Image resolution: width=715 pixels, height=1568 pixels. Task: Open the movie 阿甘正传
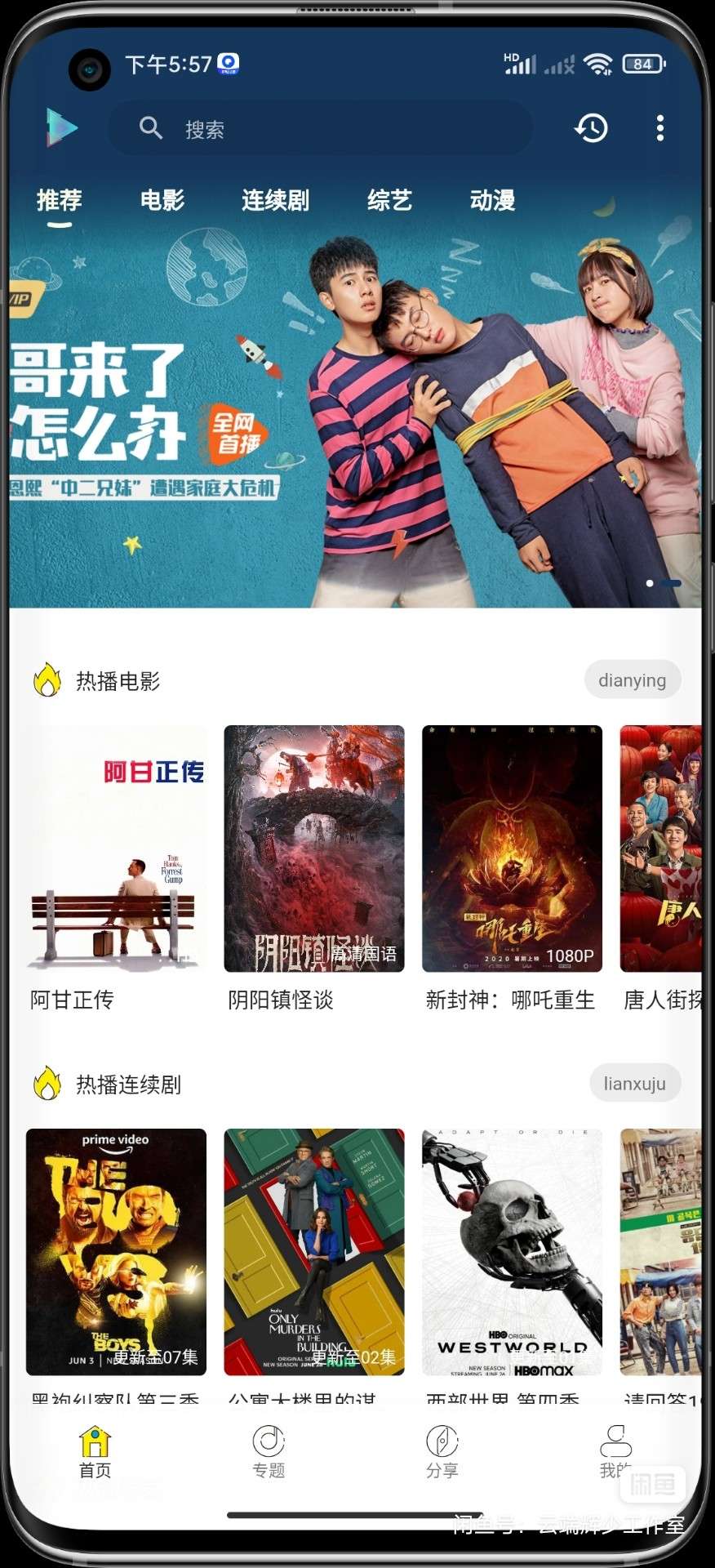tap(116, 849)
